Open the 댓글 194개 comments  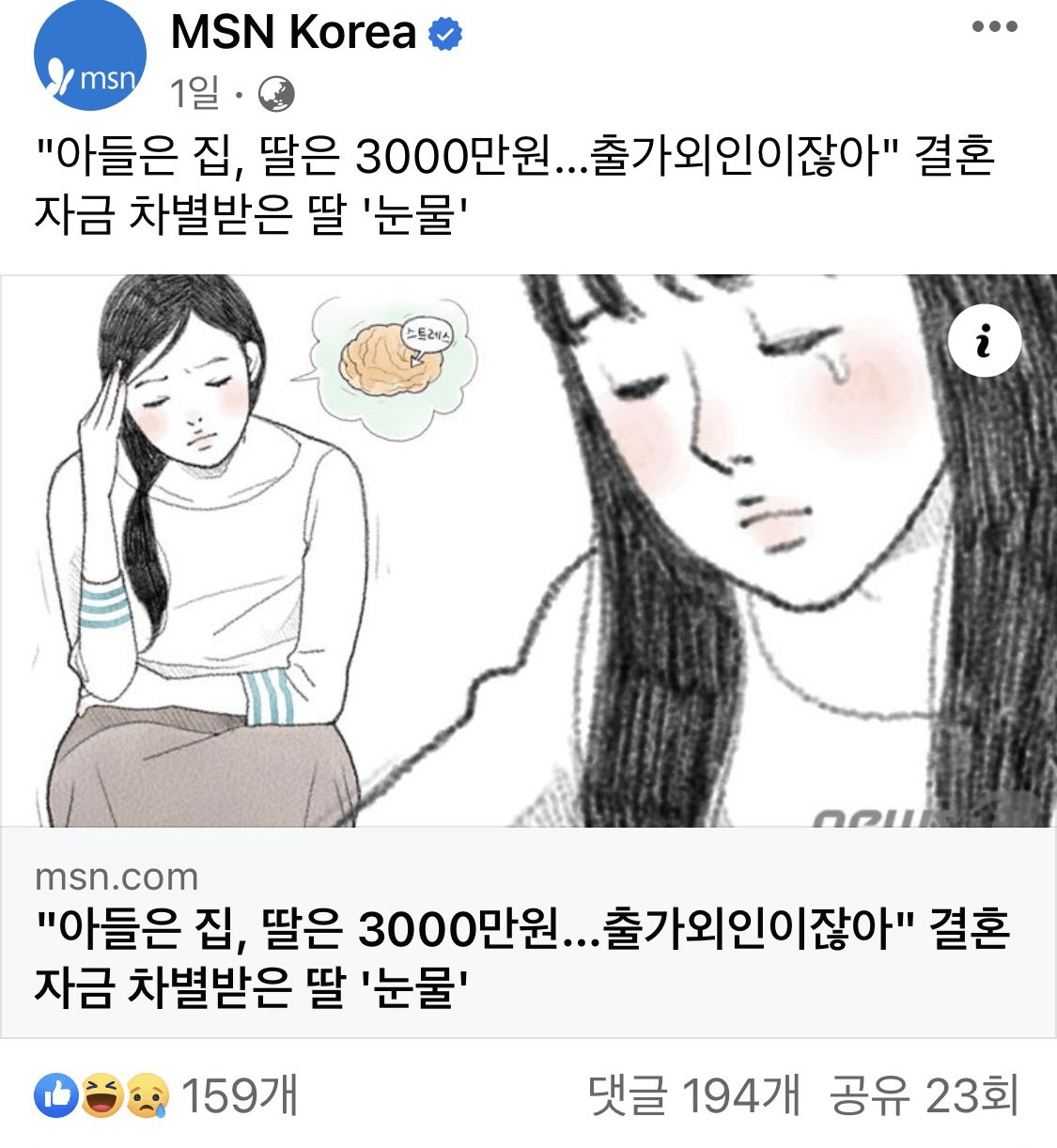pos(694,1095)
